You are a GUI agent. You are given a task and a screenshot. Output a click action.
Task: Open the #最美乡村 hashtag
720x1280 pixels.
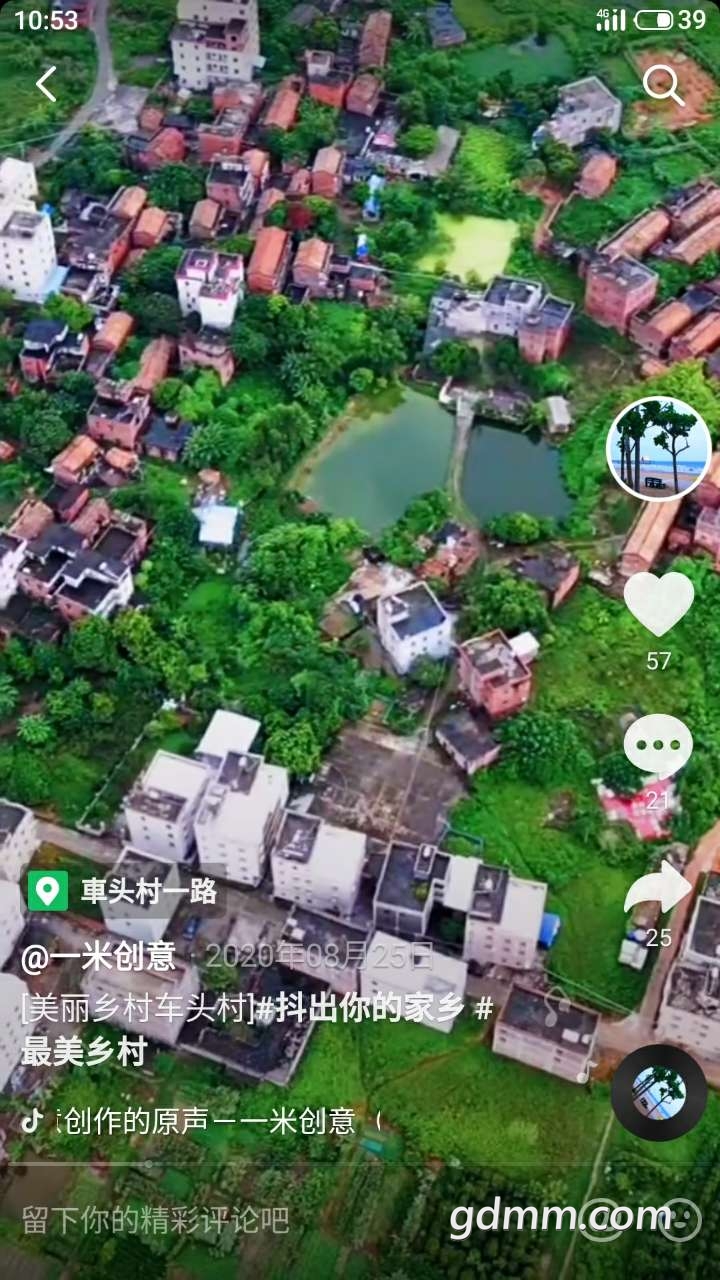pyautogui.click(x=84, y=1052)
